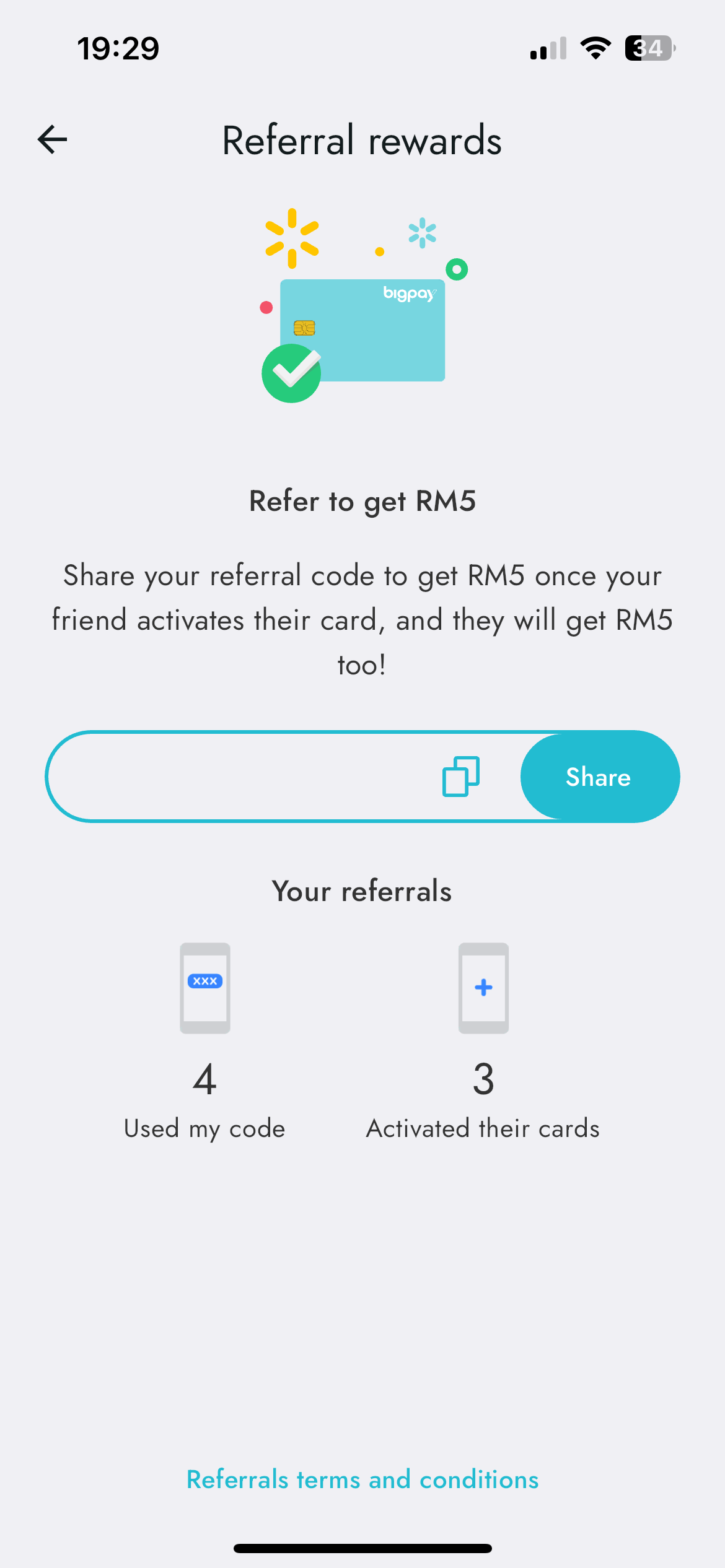Tap the Share button
This screenshot has width=725, height=1568.
(x=599, y=777)
